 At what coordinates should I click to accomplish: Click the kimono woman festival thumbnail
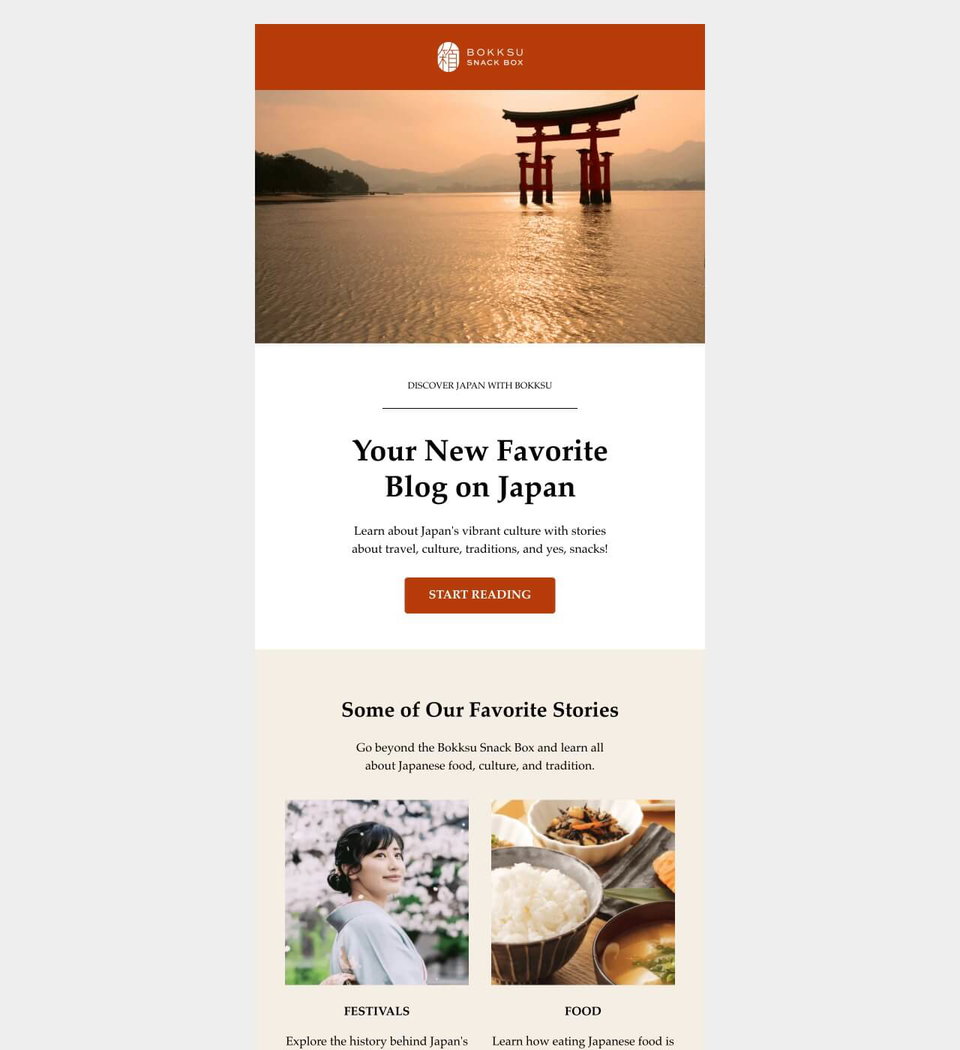376,892
